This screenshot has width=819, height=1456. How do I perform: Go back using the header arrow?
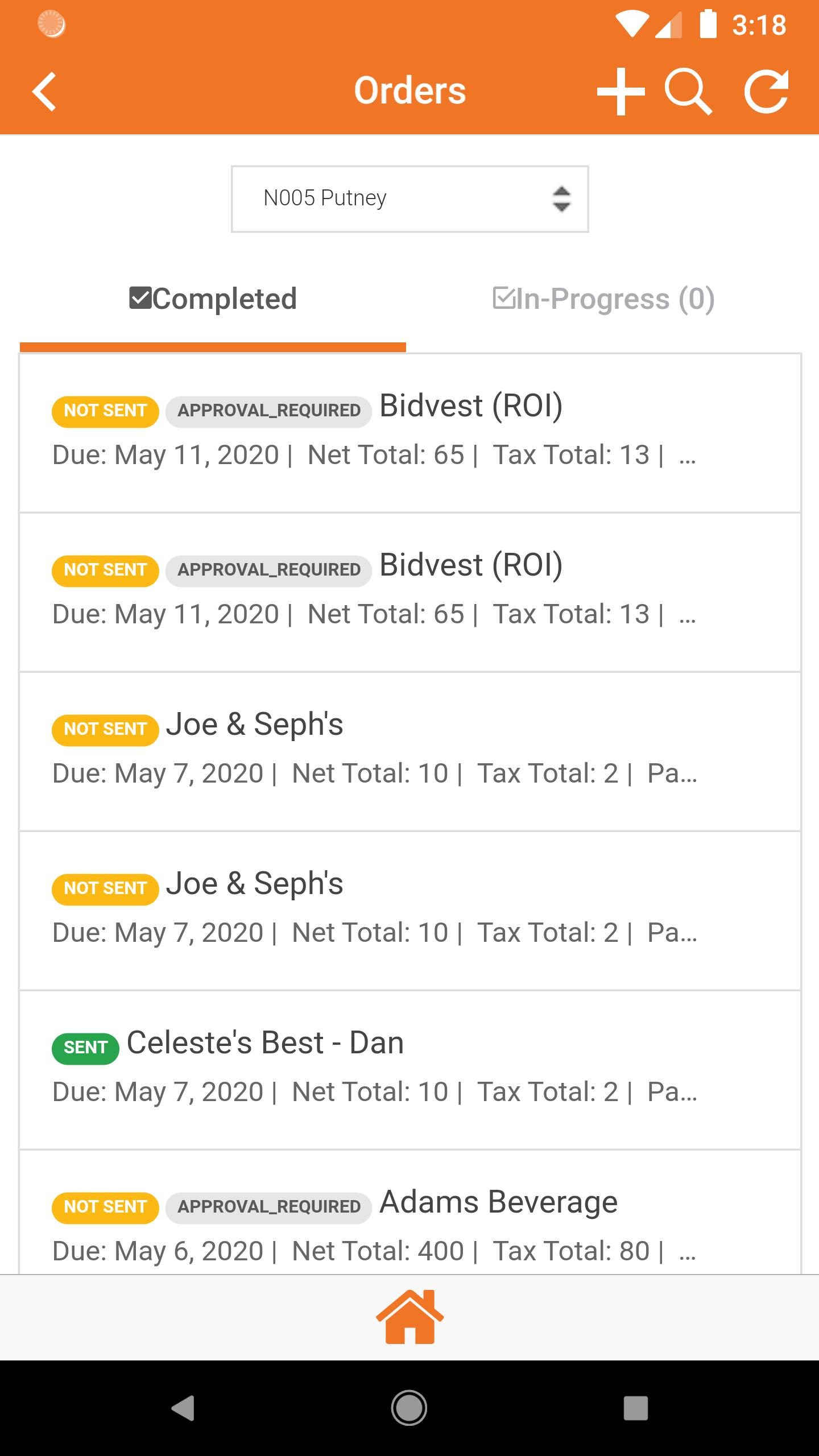[x=44, y=91]
